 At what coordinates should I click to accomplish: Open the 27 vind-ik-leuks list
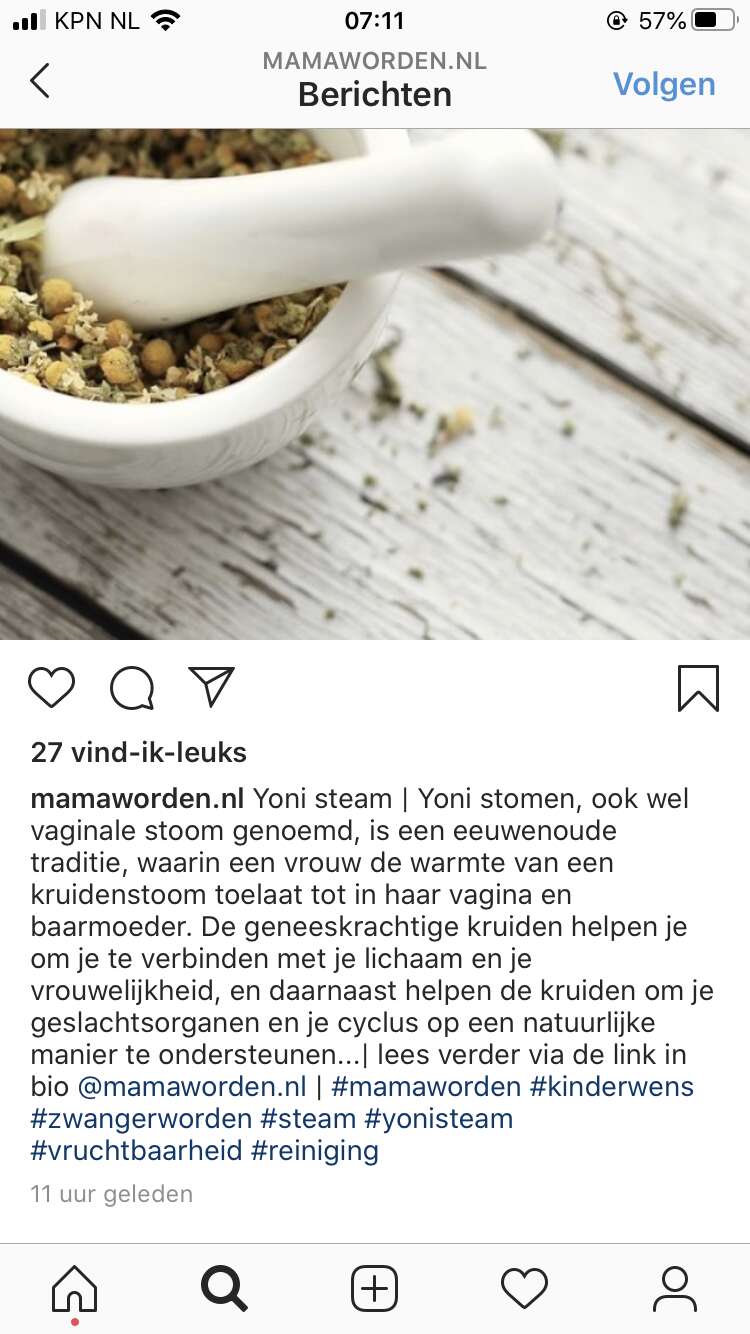coord(139,752)
